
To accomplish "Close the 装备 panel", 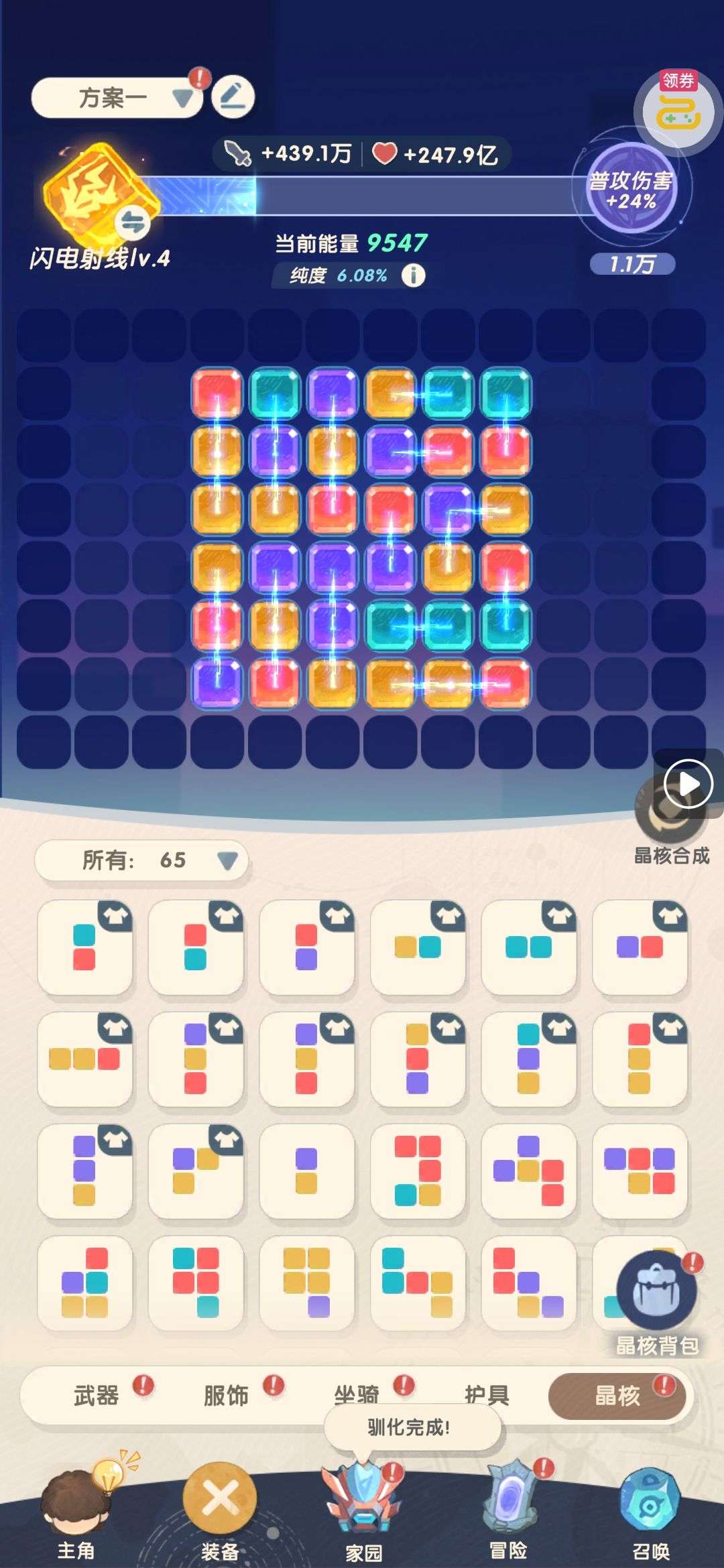I will (219, 1501).
